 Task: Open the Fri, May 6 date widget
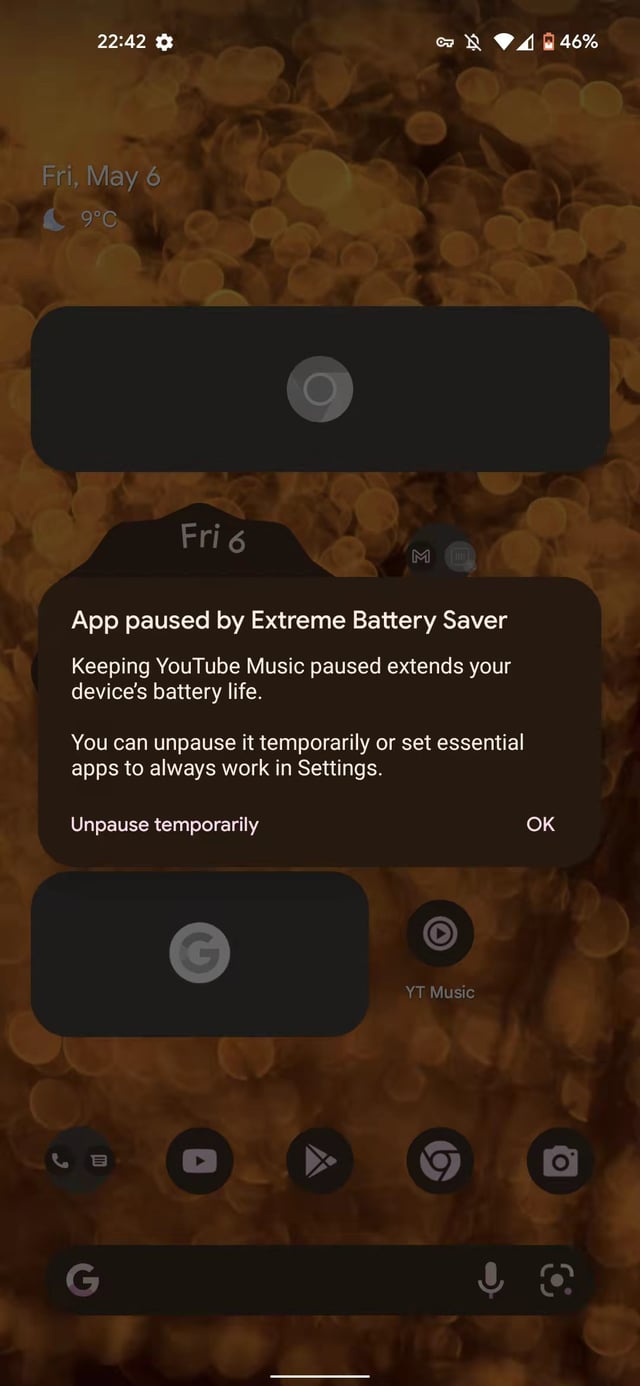pyautogui.click(x=101, y=177)
